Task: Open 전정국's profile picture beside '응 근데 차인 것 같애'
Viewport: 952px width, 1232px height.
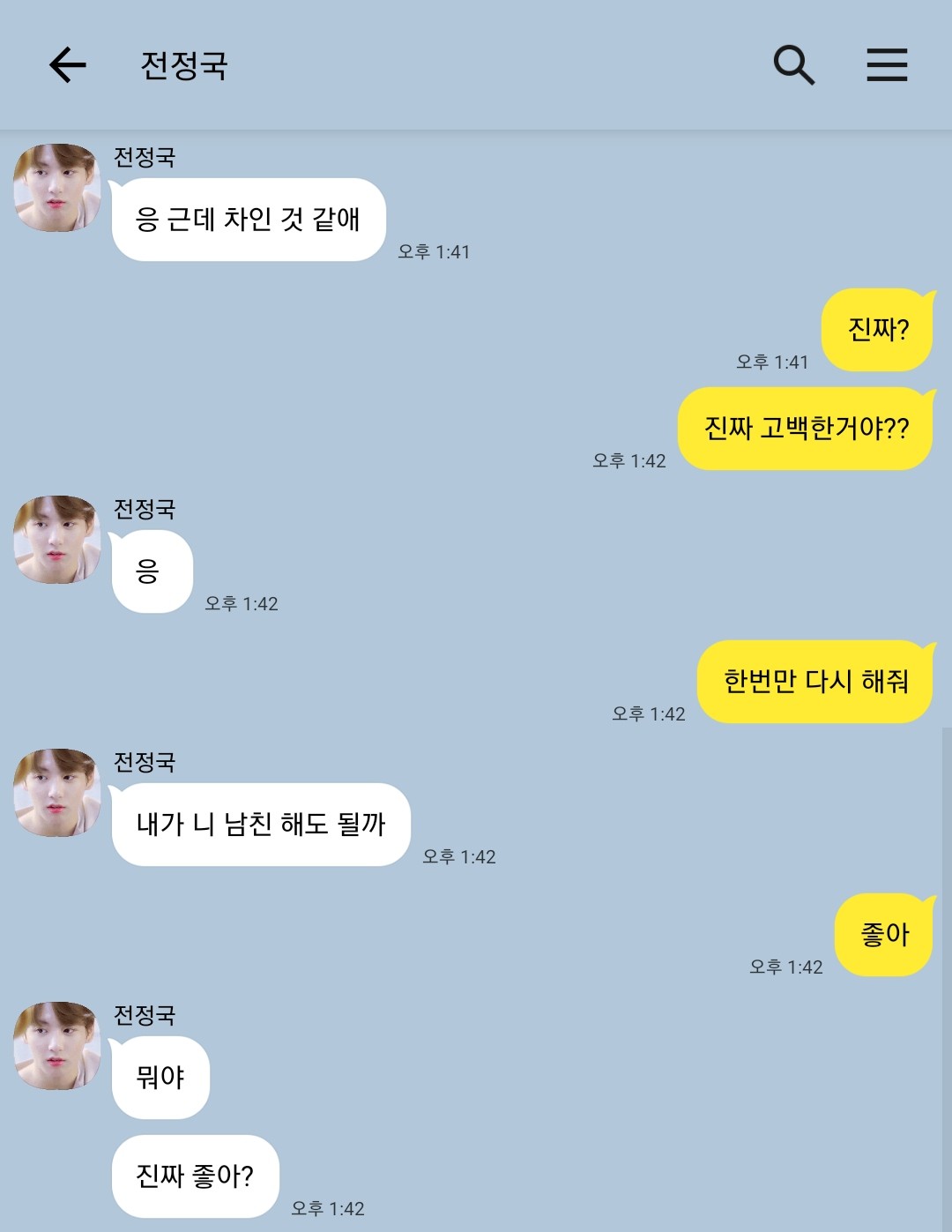Action: (x=57, y=188)
